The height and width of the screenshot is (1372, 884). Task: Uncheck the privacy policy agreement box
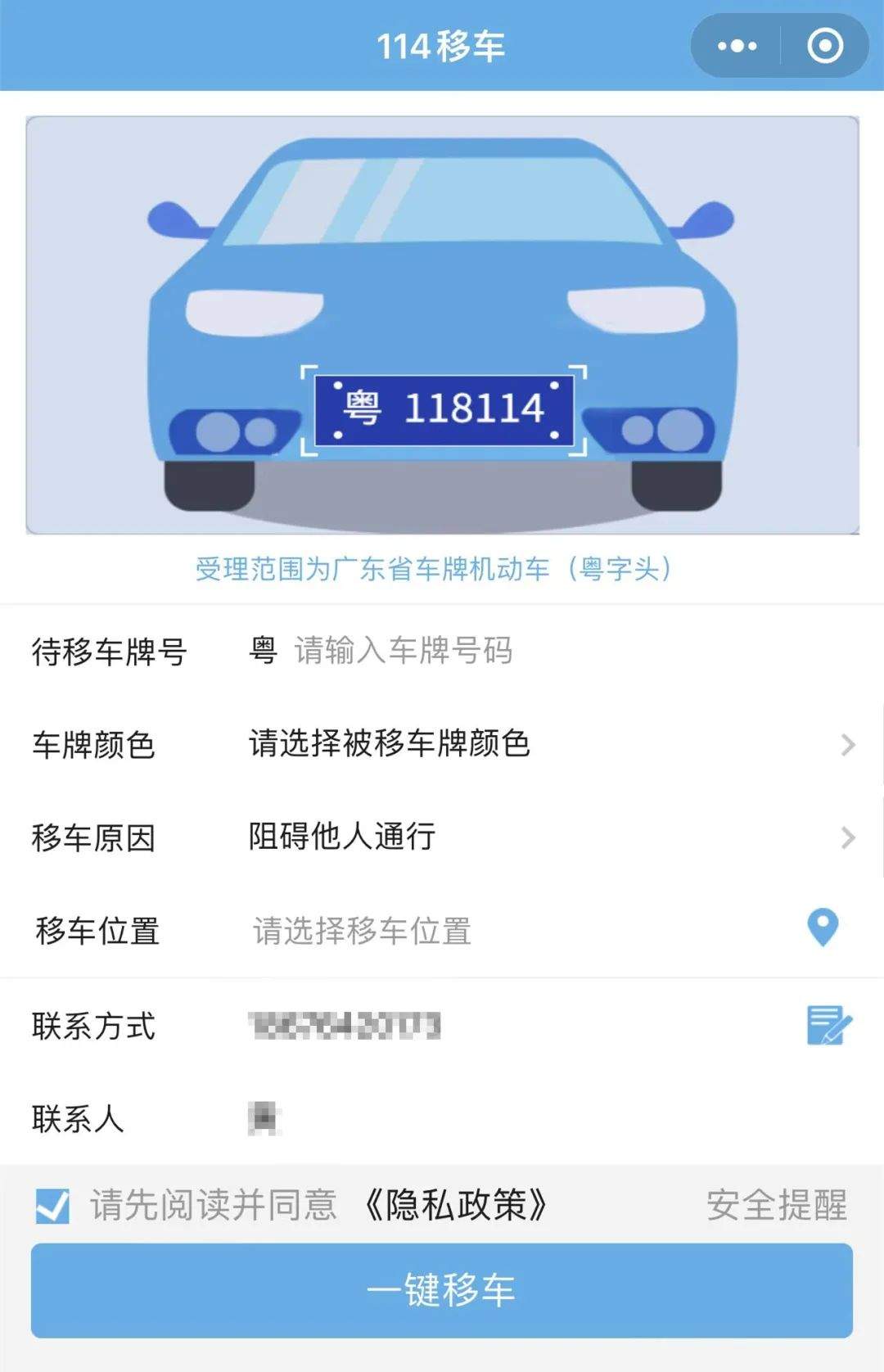point(52,1206)
